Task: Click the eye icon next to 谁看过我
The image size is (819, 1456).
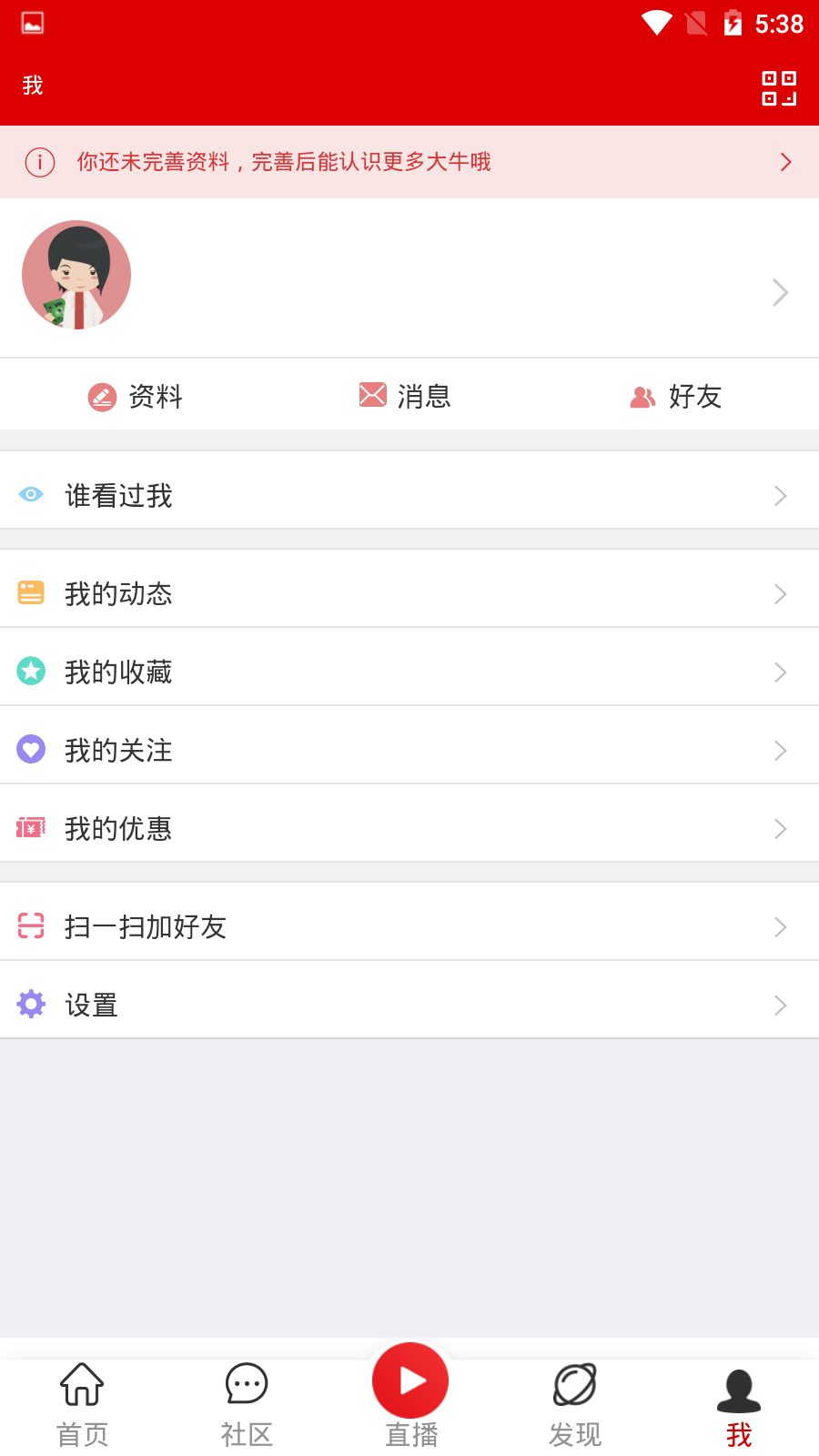Action: (x=30, y=494)
